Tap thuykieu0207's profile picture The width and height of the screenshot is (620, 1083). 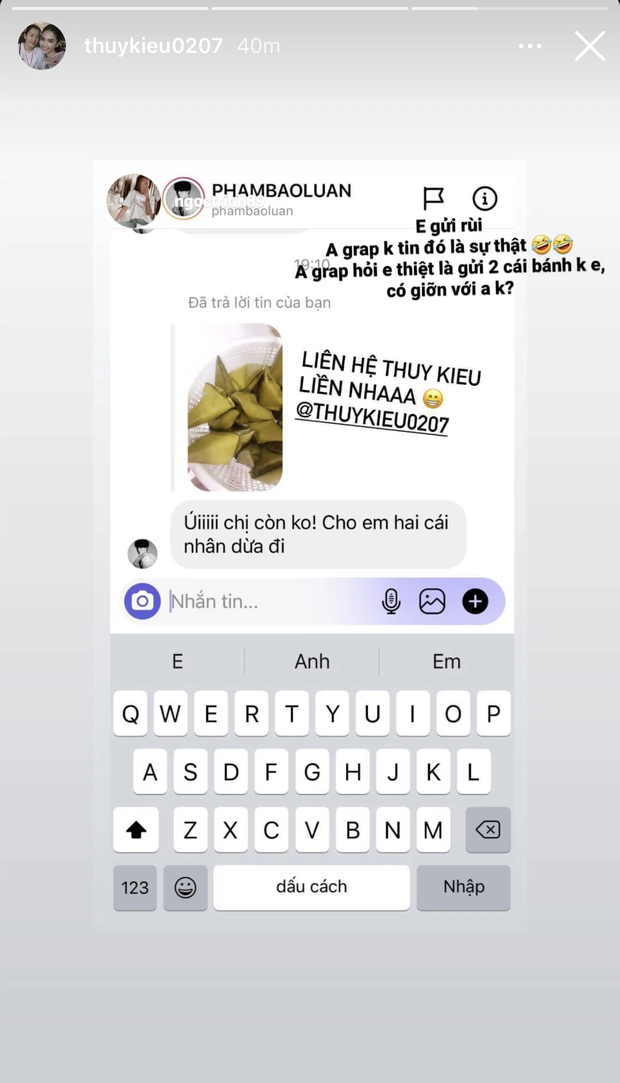[x=42, y=46]
